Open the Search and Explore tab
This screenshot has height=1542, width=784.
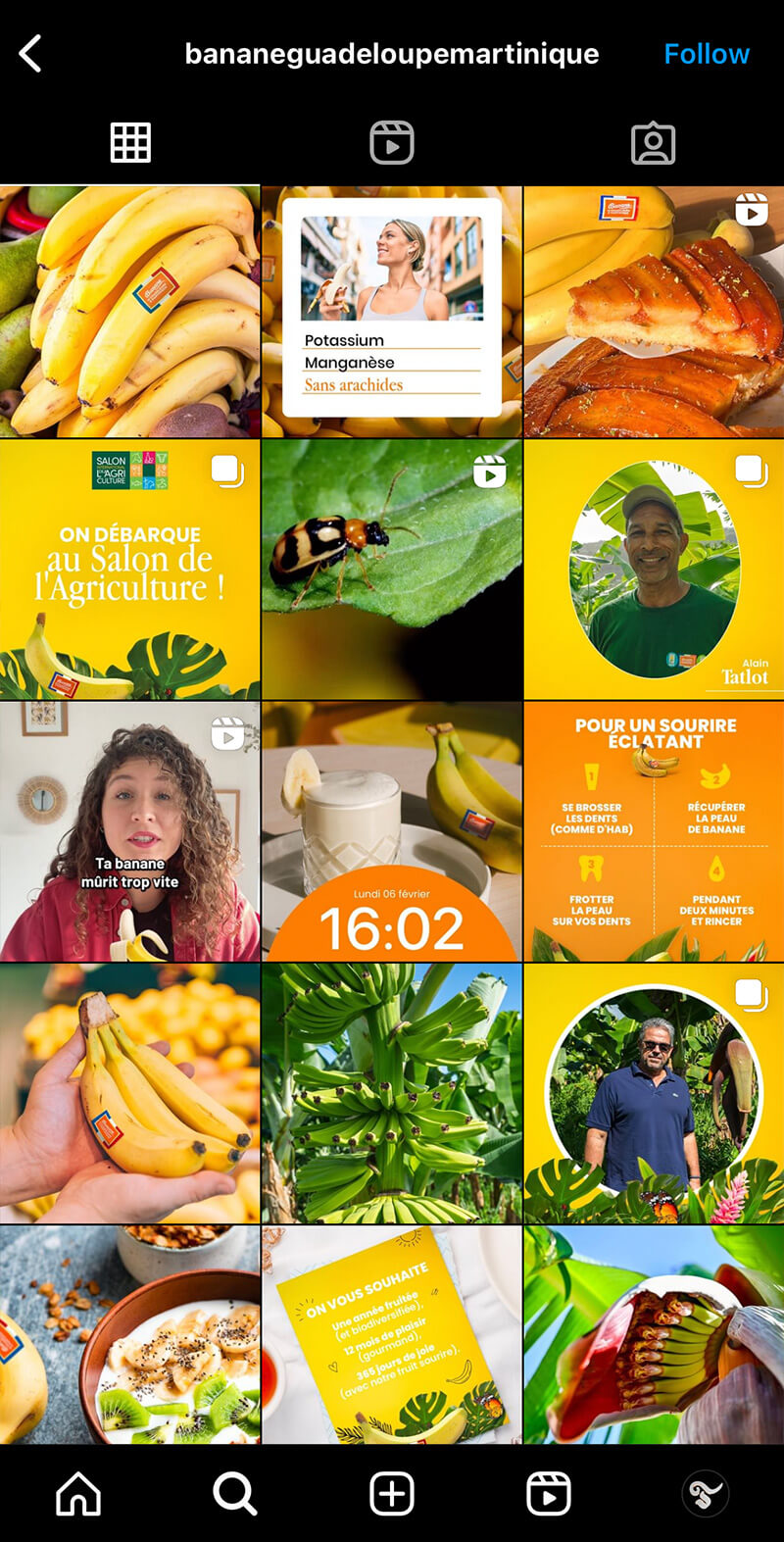tap(235, 1494)
